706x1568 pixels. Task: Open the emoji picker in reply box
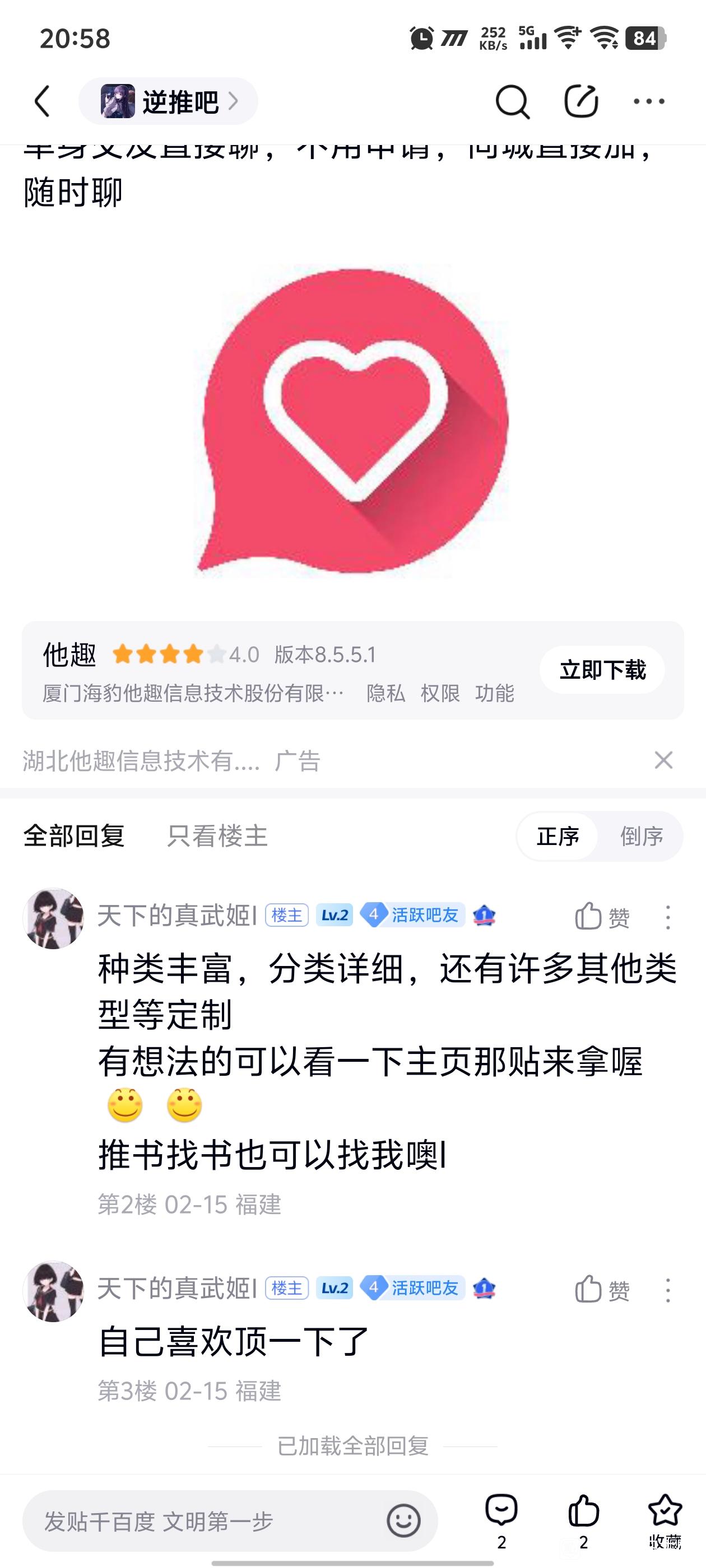coord(403,1521)
